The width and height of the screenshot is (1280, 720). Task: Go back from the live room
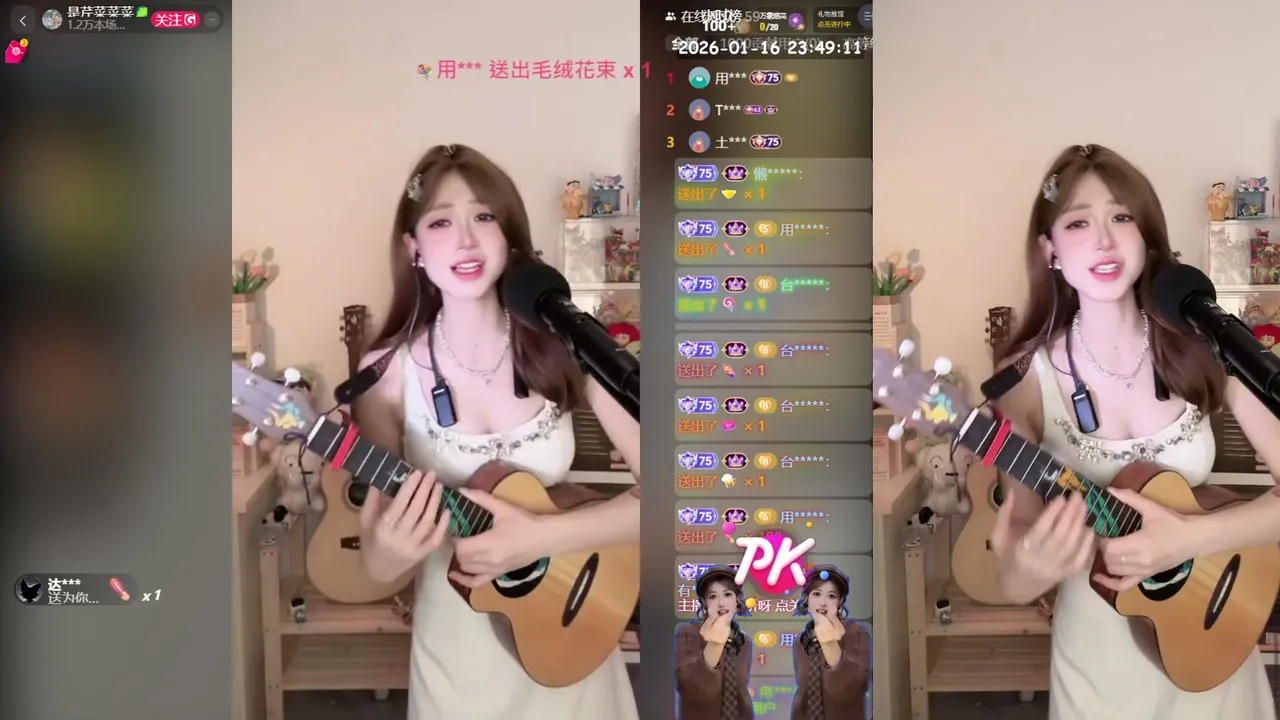pos(23,20)
